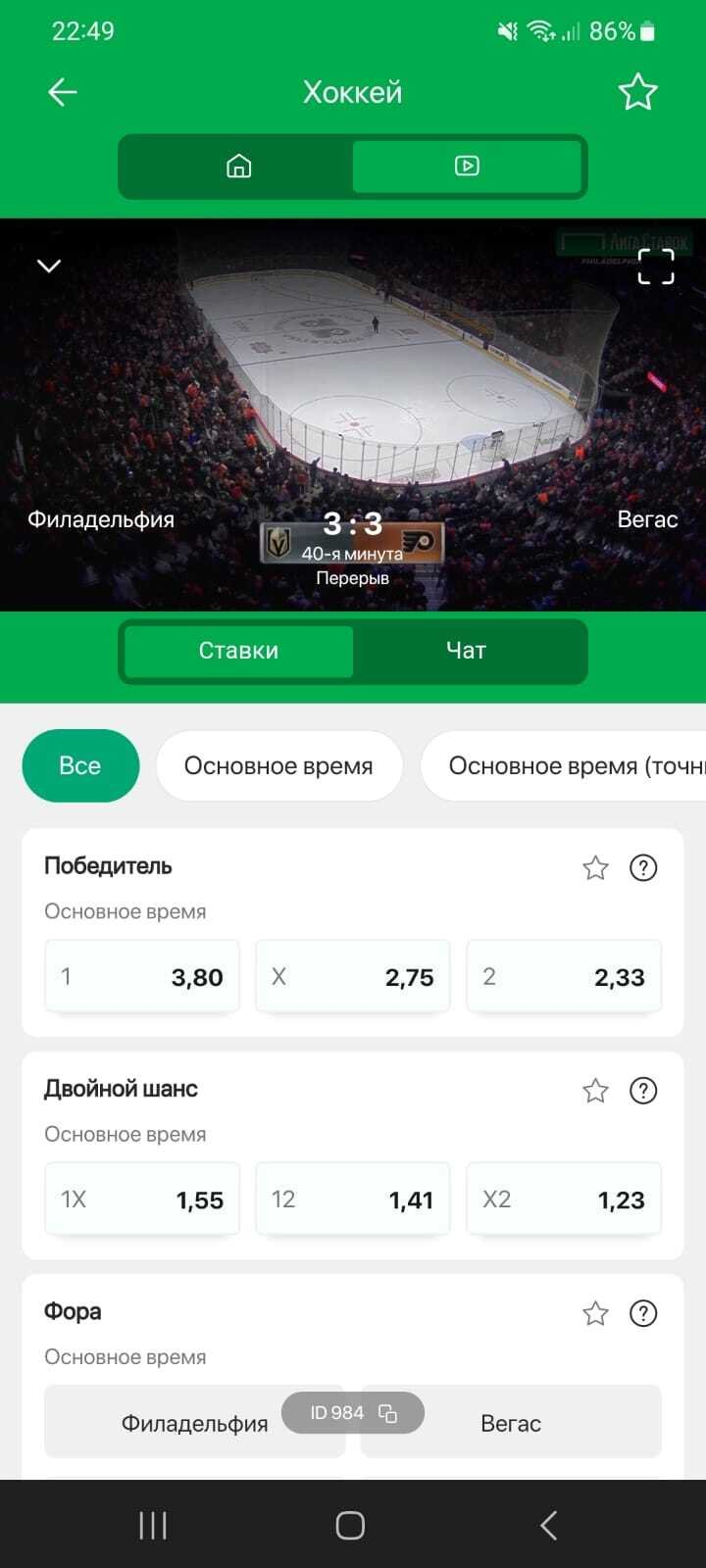The width and height of the screenshot is (706, 1568).
Task: Open help for Двойной шанс market
Action: (643, 1090)
